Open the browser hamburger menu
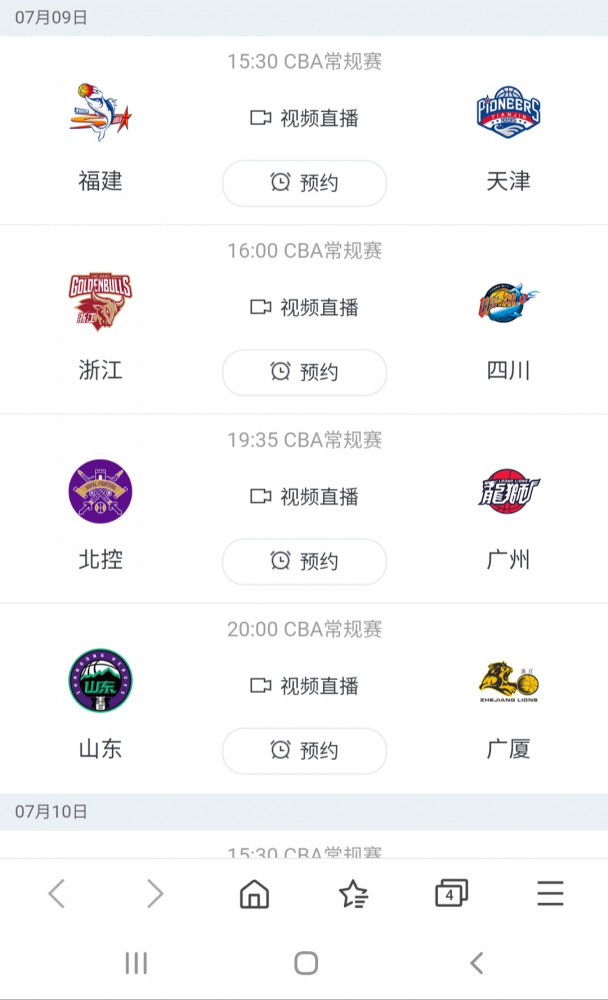This screenshot has height=1000, width=608. click(x=550, y=893)
